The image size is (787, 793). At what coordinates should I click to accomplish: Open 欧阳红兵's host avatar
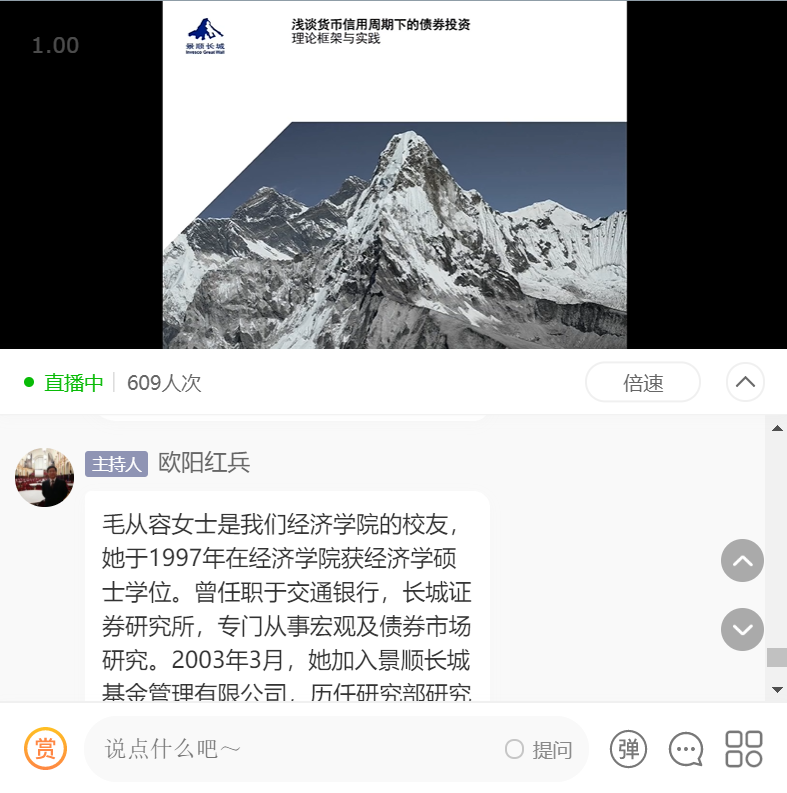click(x=44, y=477)
